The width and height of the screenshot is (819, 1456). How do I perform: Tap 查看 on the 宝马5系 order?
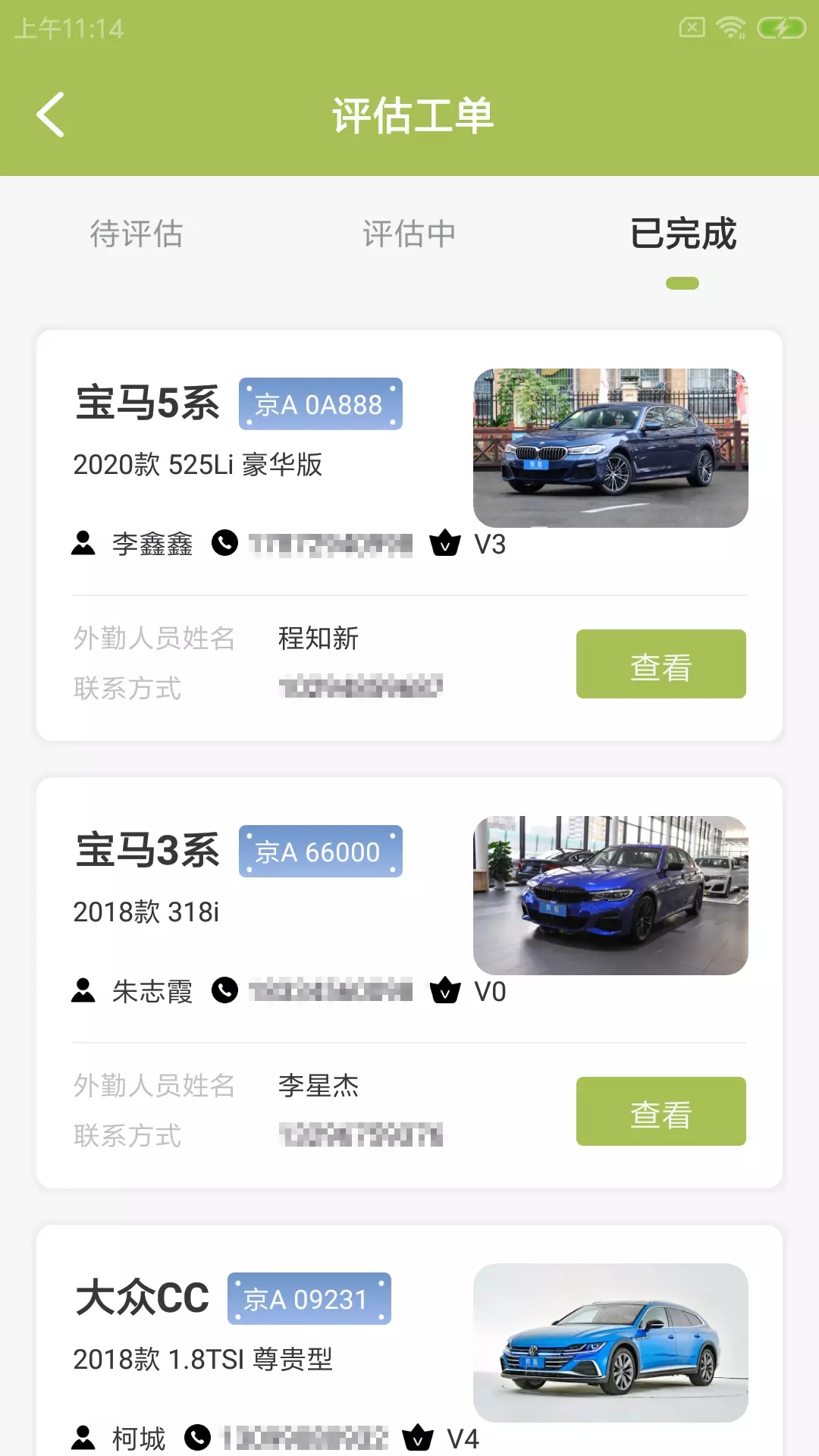[x=661, y=664]
